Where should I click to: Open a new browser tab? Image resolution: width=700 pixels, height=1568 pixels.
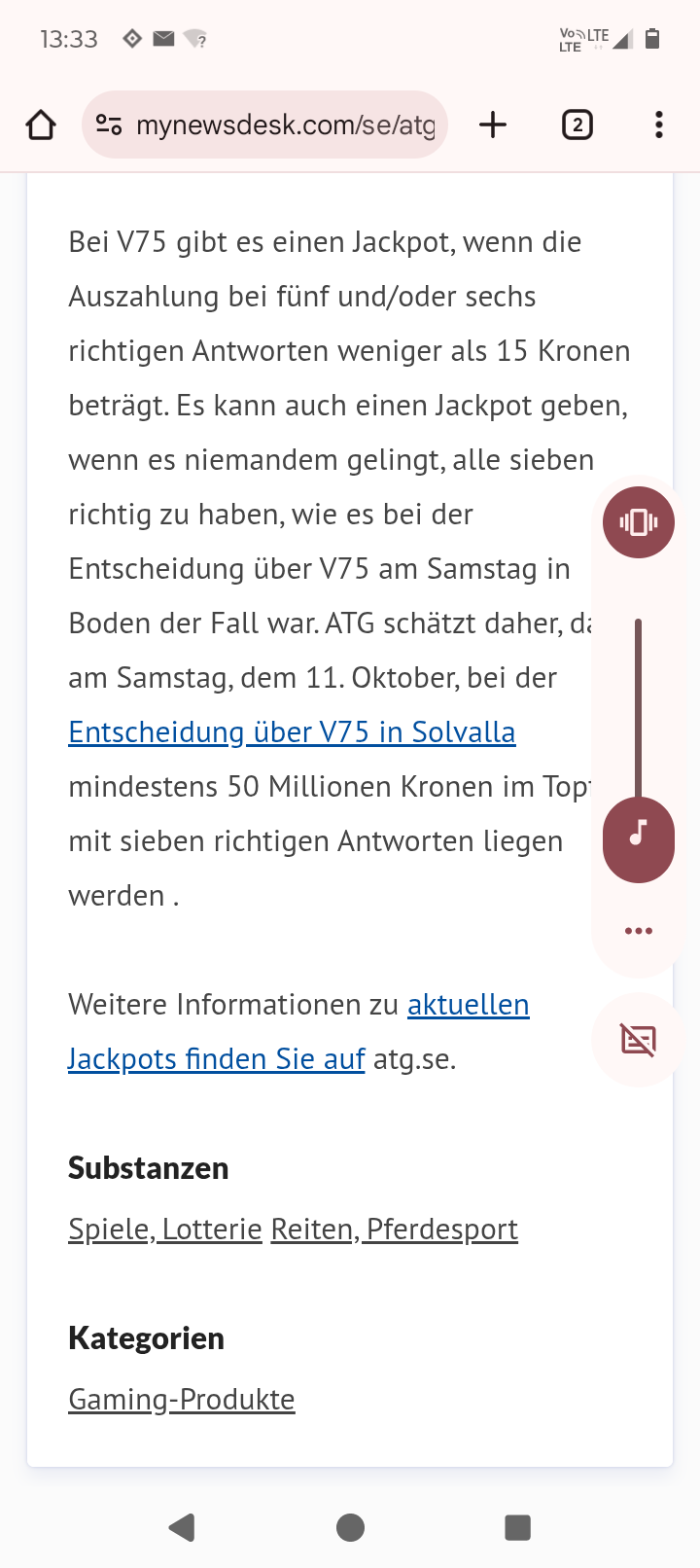pos(493,125)
